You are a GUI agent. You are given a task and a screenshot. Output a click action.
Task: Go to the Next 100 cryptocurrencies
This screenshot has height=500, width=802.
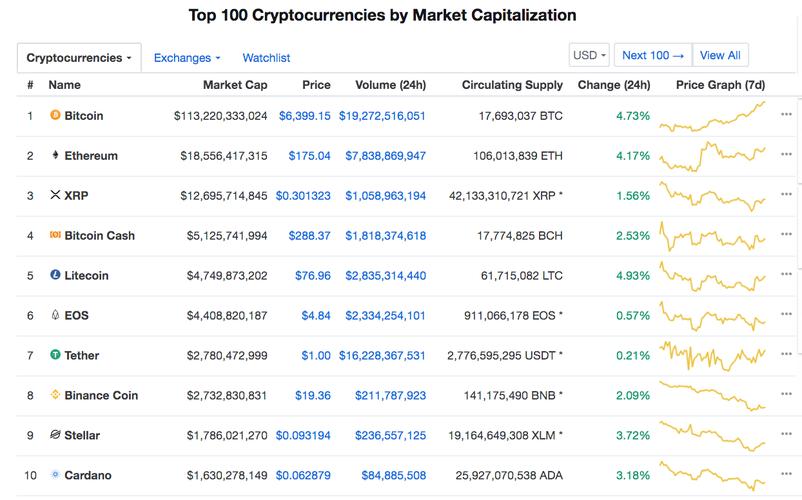pyautogui.click(x=652, y=55)
